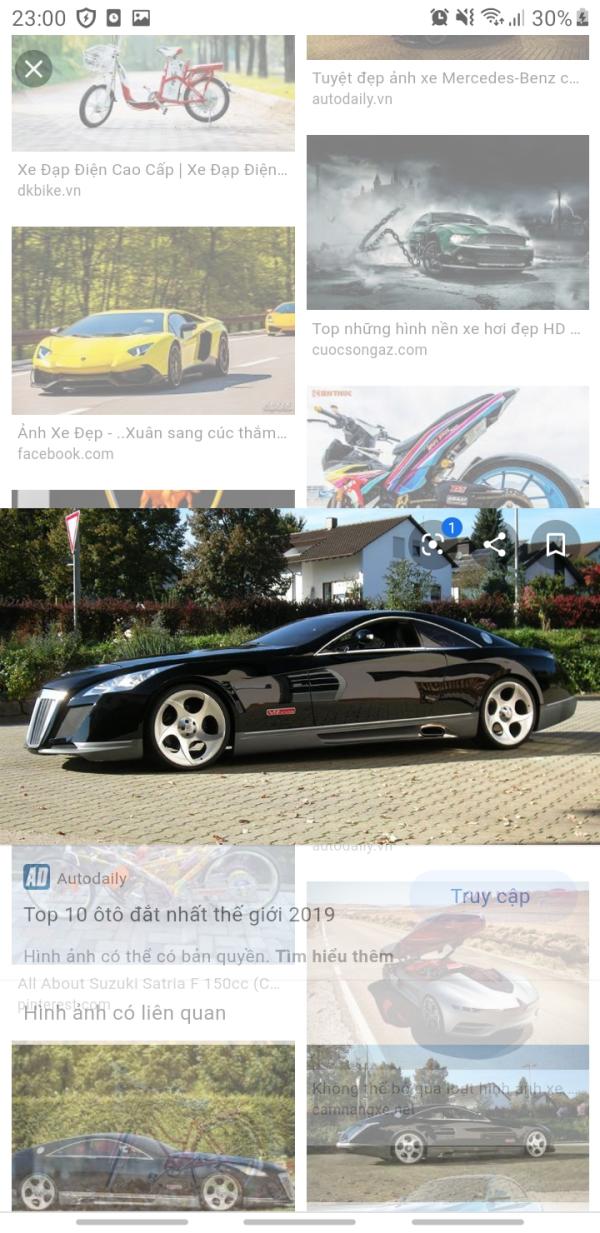This screenshot has height=1233, width=600.
Task: Open Google Lens on this image
Action: click(432, 544)
